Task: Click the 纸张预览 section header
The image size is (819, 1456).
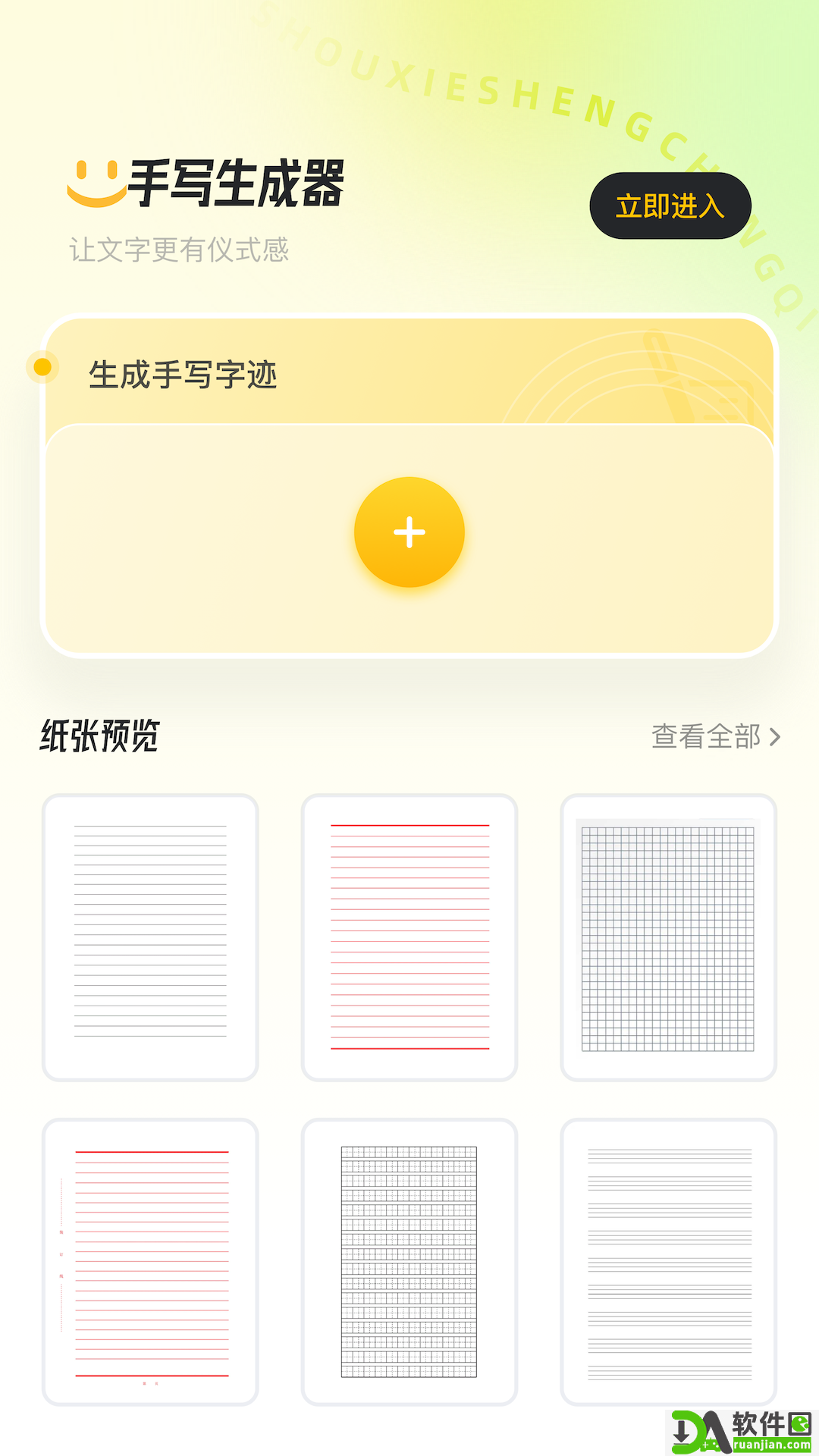Action: tap(101, 734)
